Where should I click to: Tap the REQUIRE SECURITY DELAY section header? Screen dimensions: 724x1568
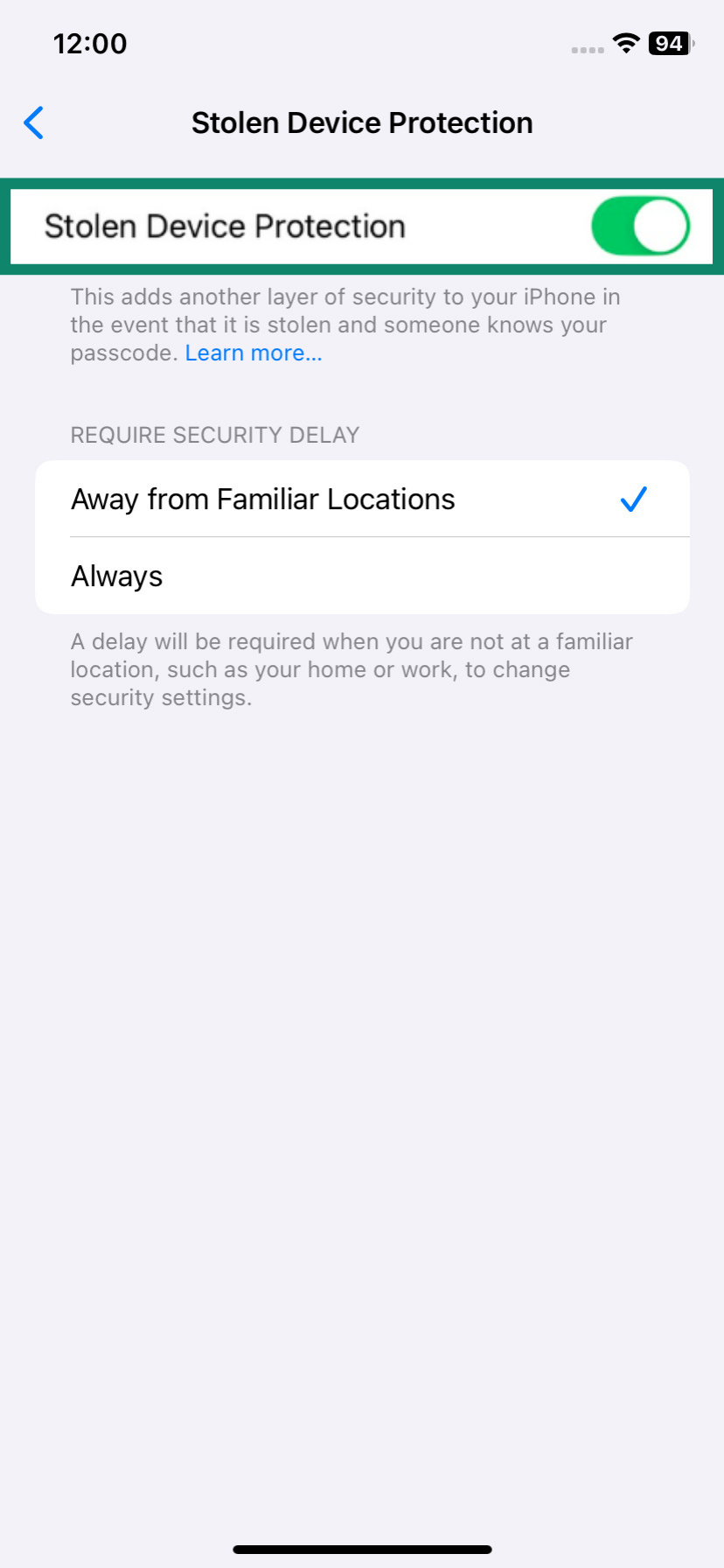[214, 434]
